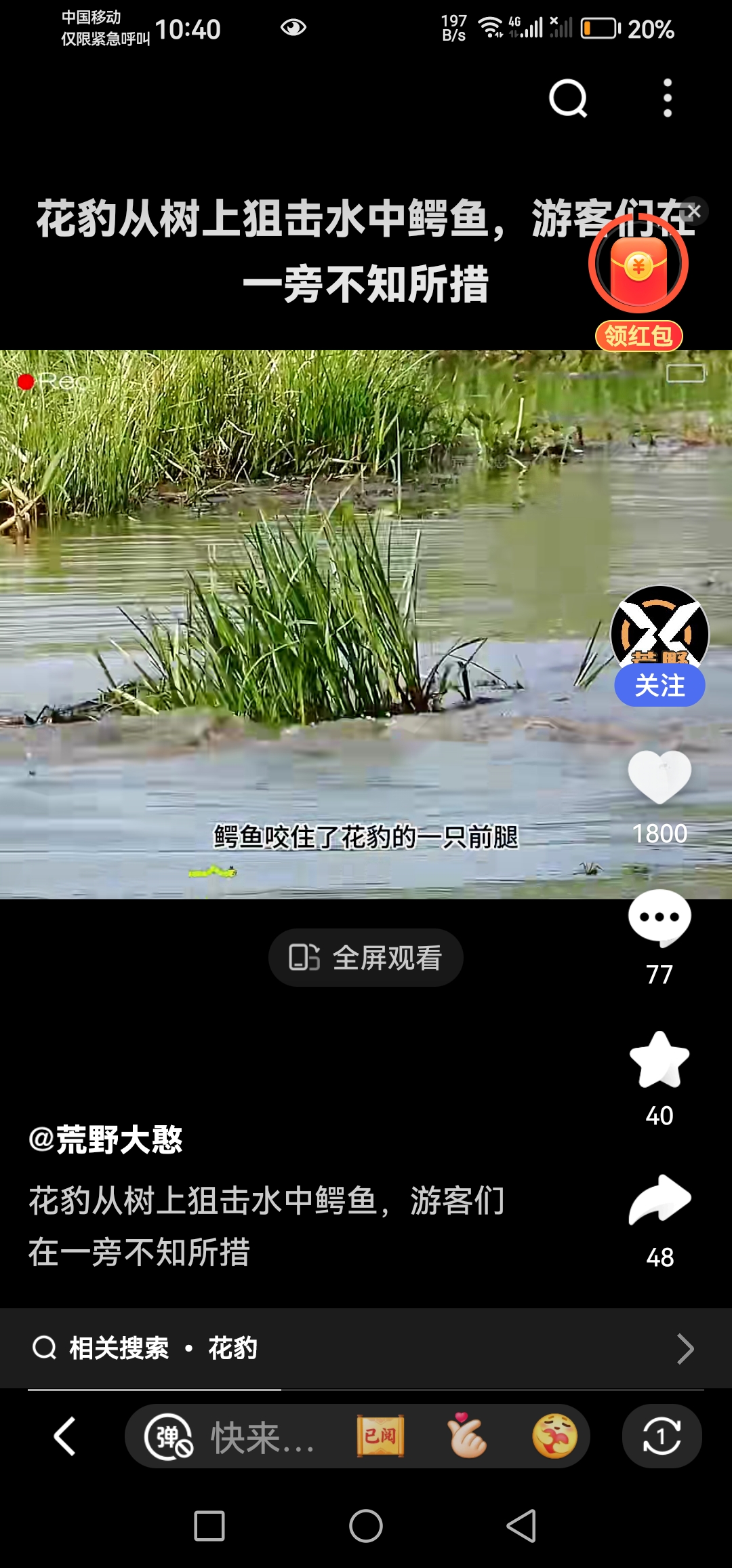Send the 已阅 sticker reaction
This screenshot has height=1568, width=732.
380,1436
